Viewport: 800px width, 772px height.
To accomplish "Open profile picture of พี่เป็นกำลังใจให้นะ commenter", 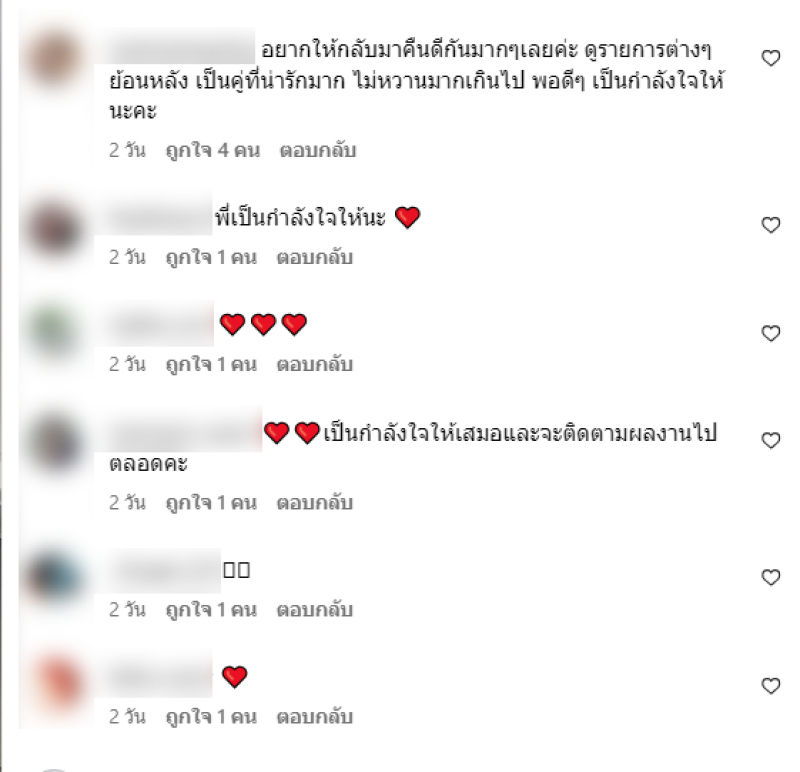I will tap(53, 228).
